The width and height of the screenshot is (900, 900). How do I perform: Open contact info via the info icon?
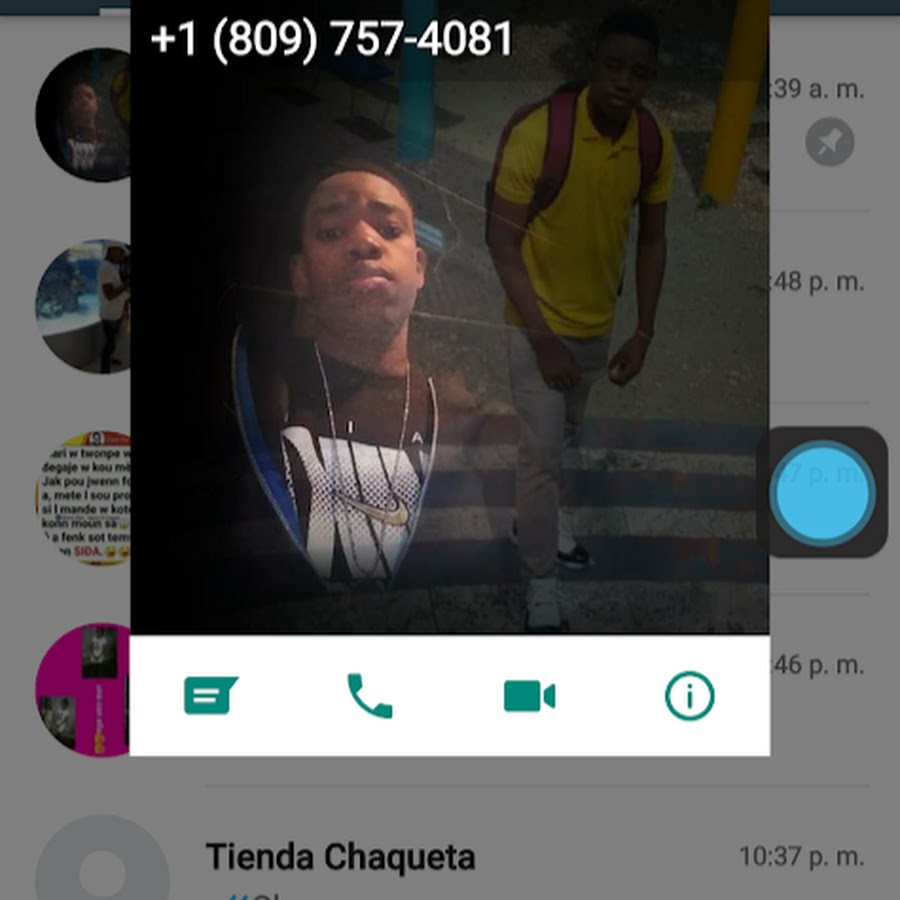click(x=689, y=696)
